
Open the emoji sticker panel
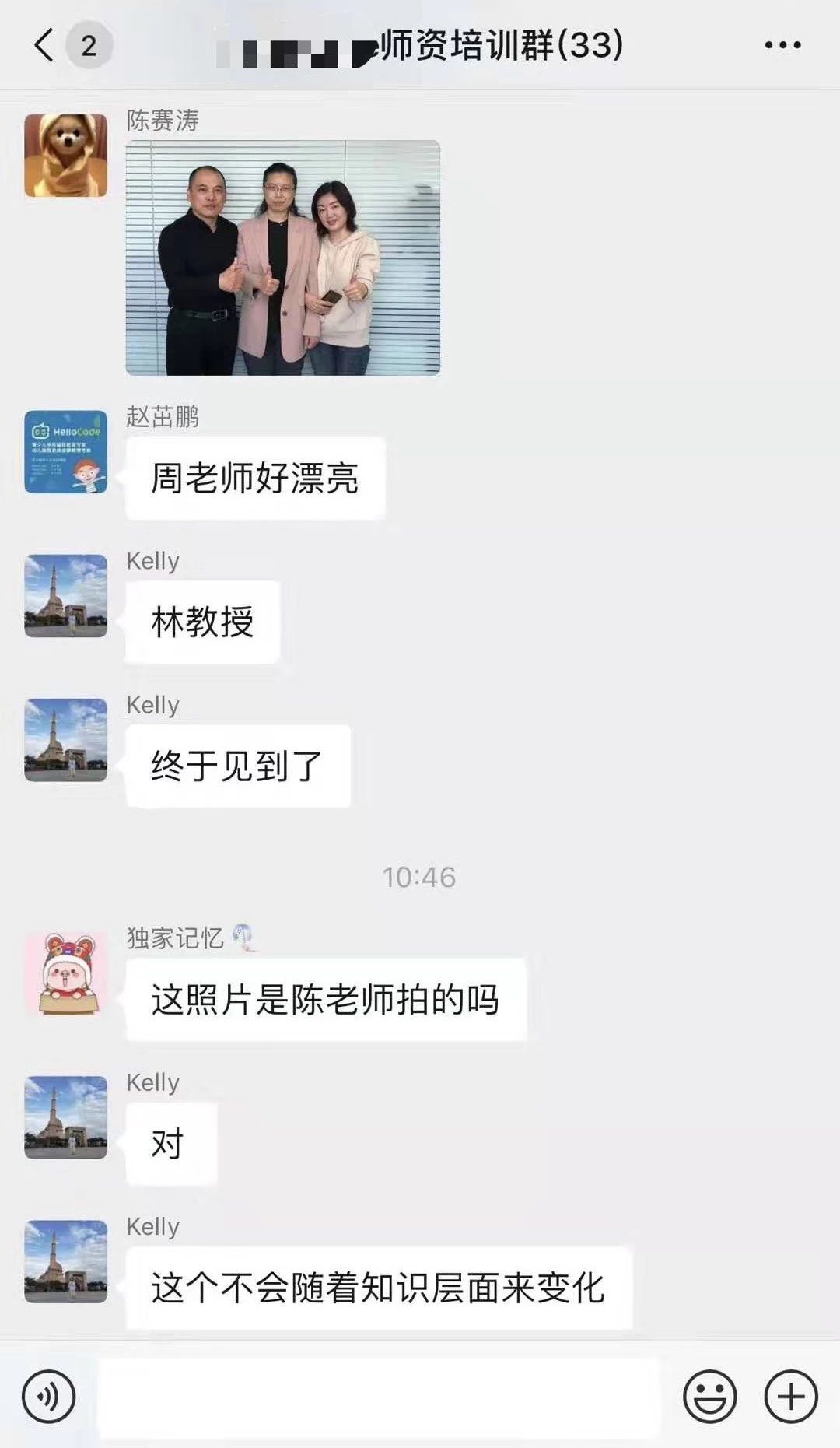click(709, 1397)
